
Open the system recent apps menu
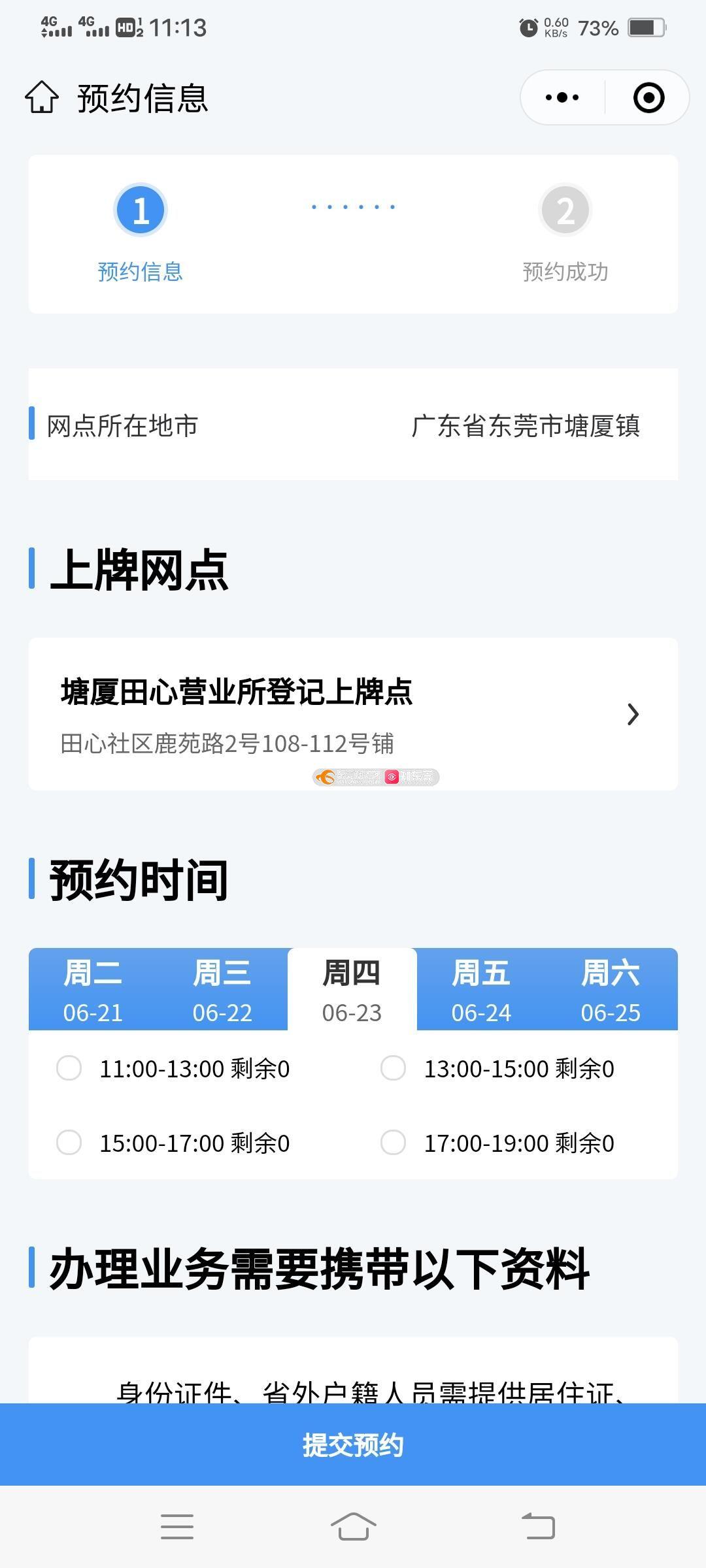pyautogui.click(x=177, y=1526)
